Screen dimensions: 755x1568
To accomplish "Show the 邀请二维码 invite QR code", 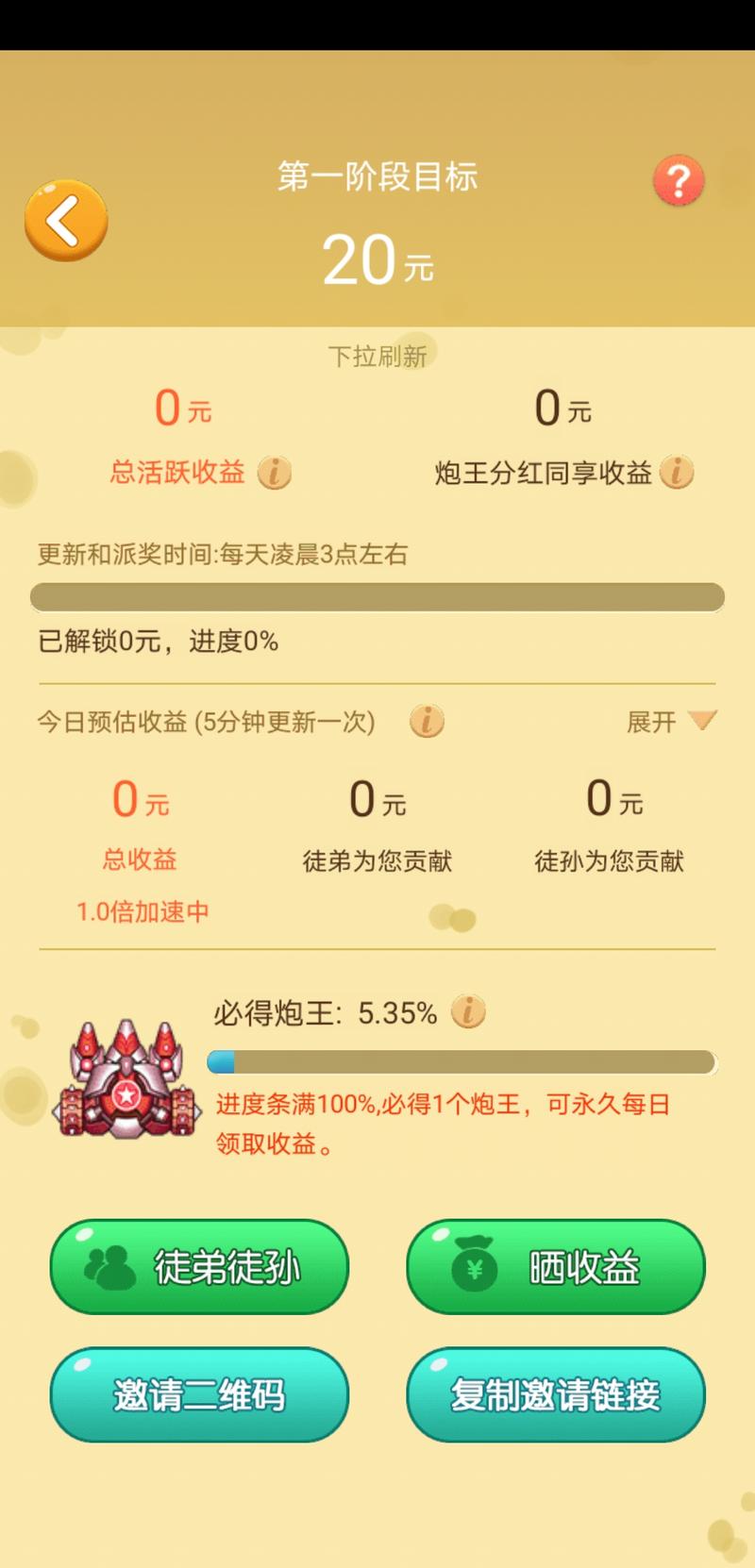I will [x=199, y=1394].
